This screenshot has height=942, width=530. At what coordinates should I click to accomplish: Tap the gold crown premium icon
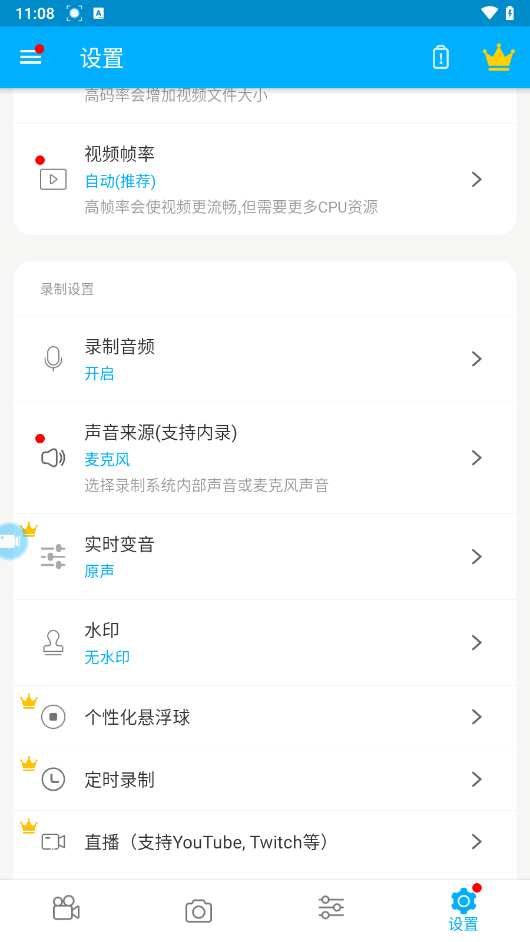[x=498, y=58]
